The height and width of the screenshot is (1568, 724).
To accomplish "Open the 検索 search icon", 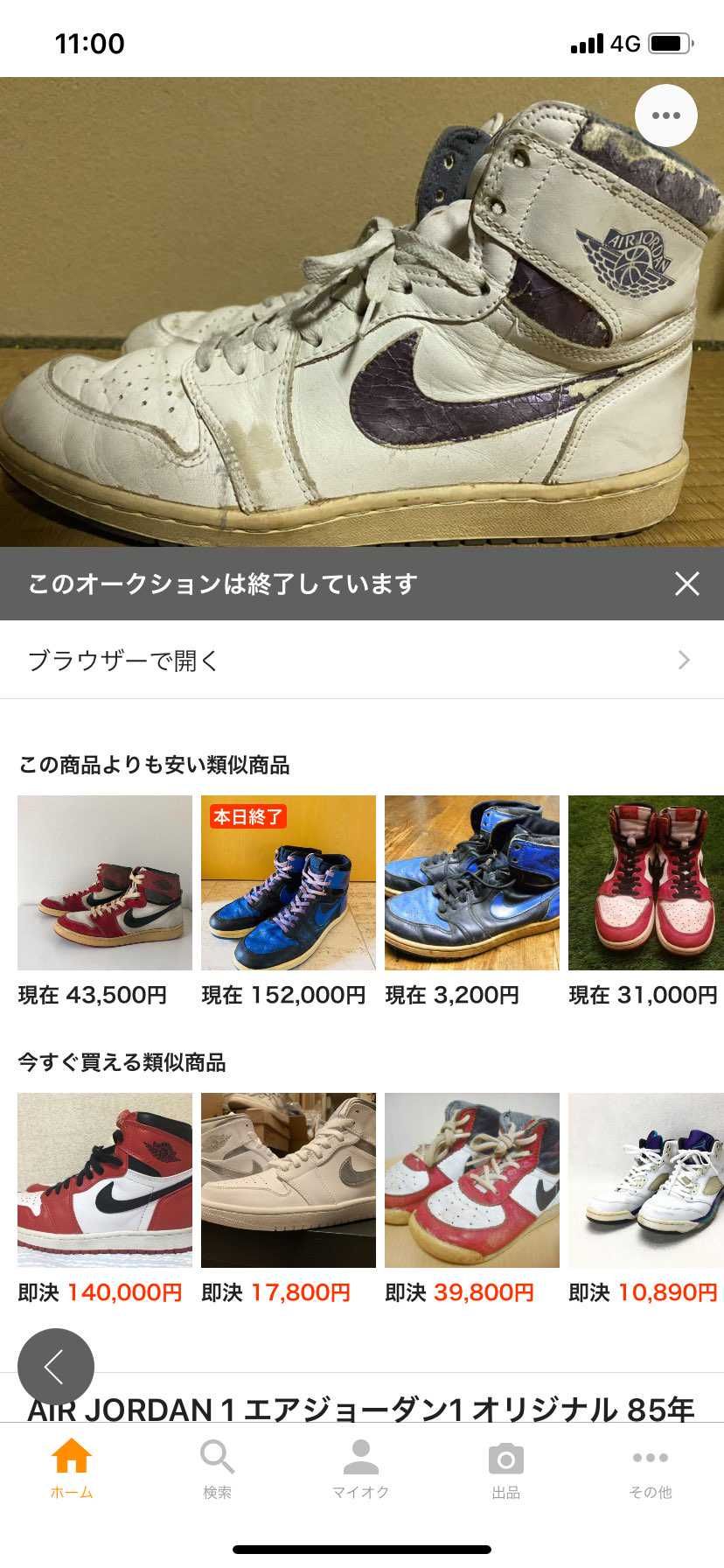I will [x=217, y=1452].
